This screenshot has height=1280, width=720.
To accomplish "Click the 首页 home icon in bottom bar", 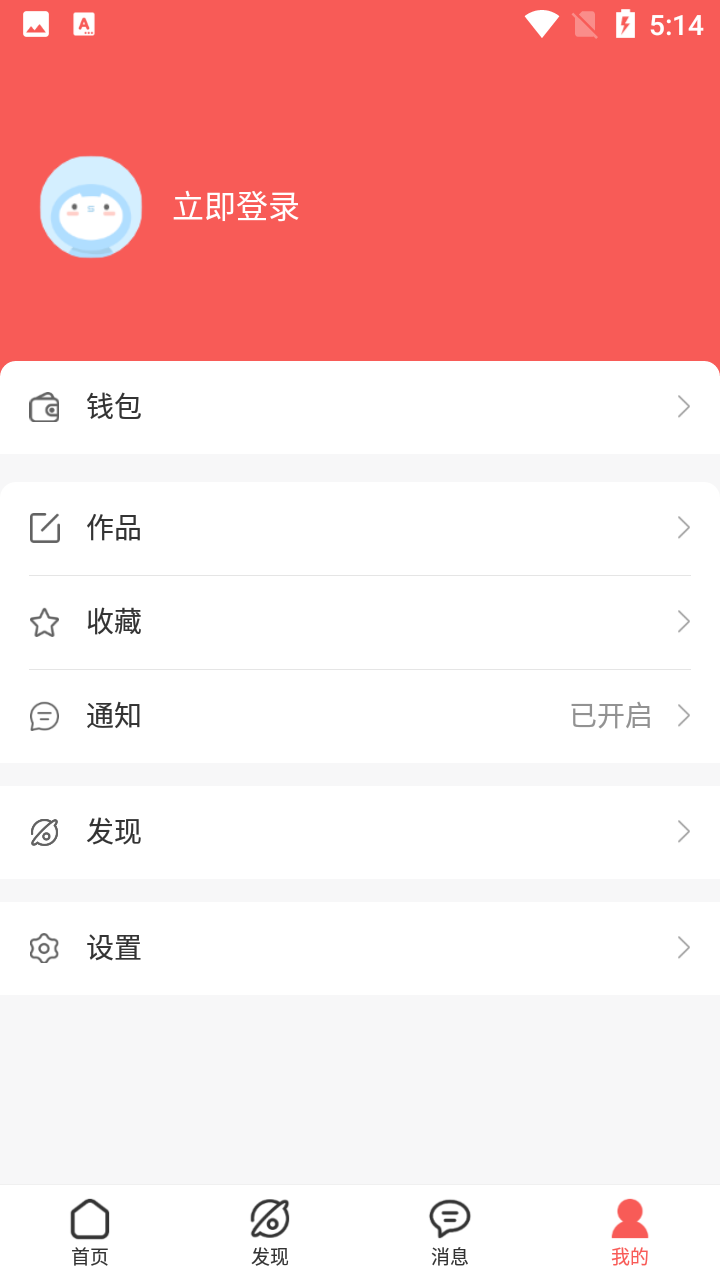I will click(89, 1218).
